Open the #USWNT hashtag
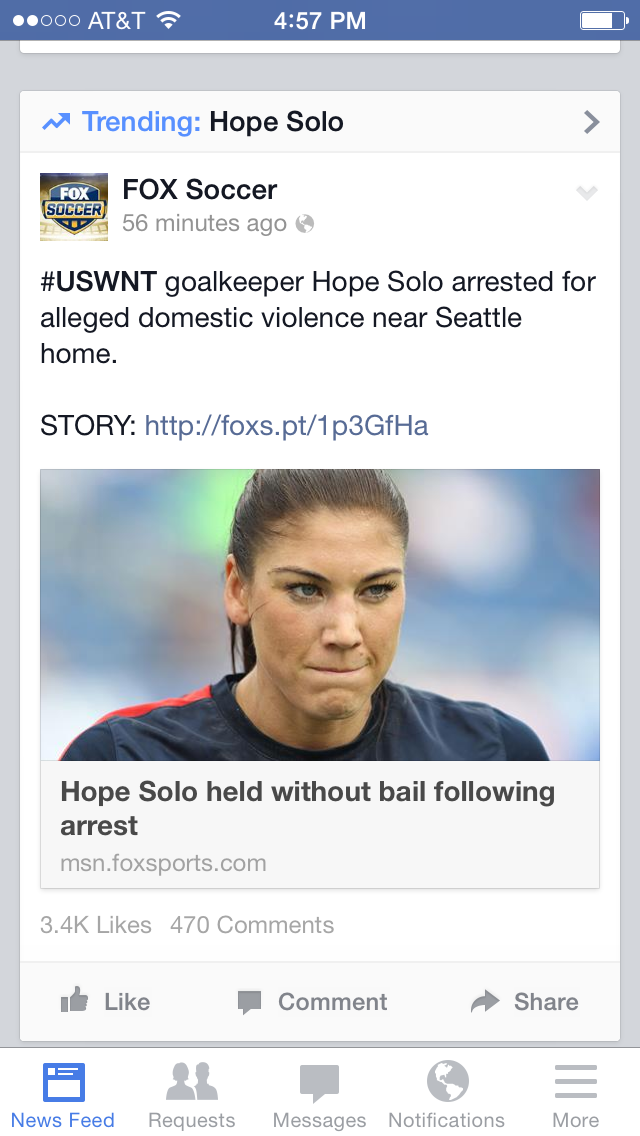 (x=98, y=282)
